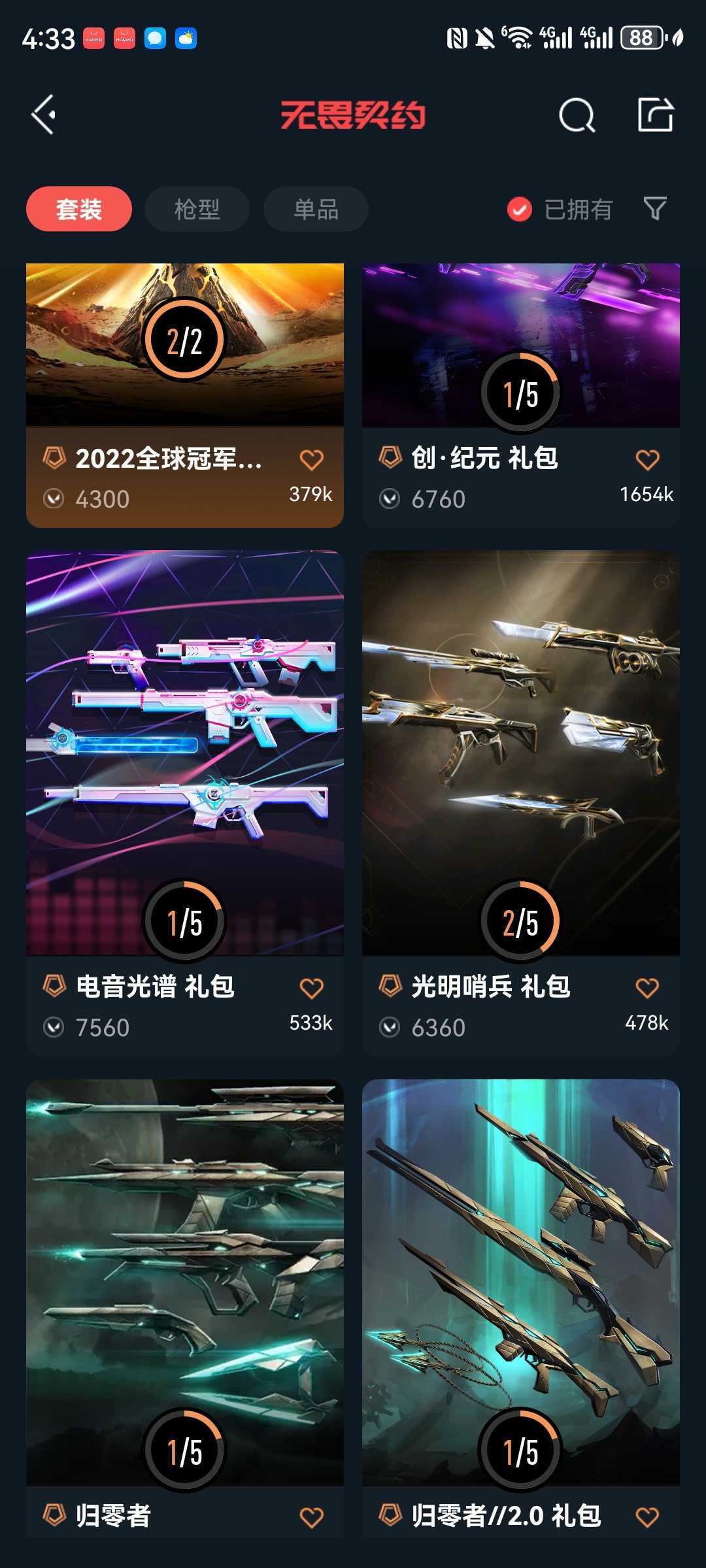
Task: Favorite the 2022全球冠军 bundle with heart
Action: [x=311, y=460]
